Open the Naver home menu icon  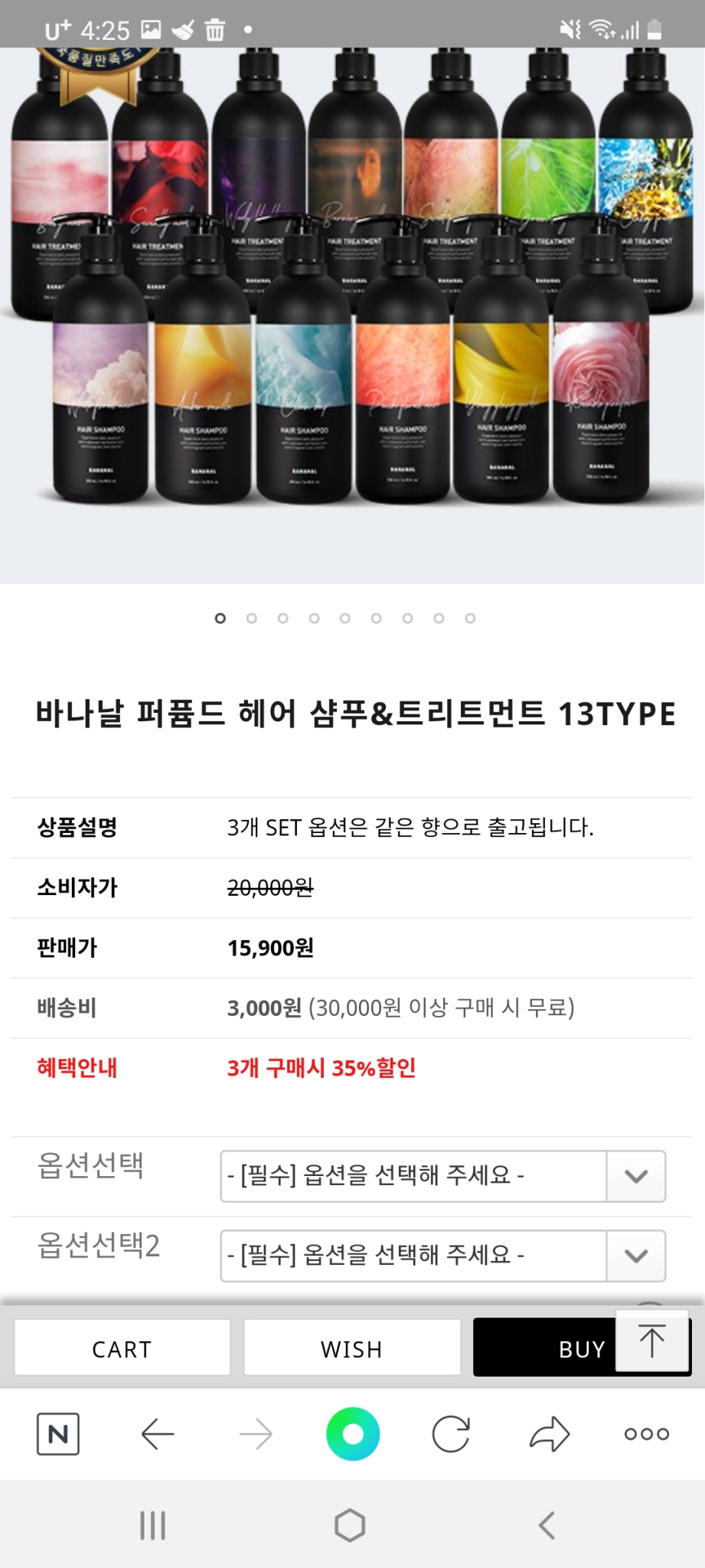57,1435
